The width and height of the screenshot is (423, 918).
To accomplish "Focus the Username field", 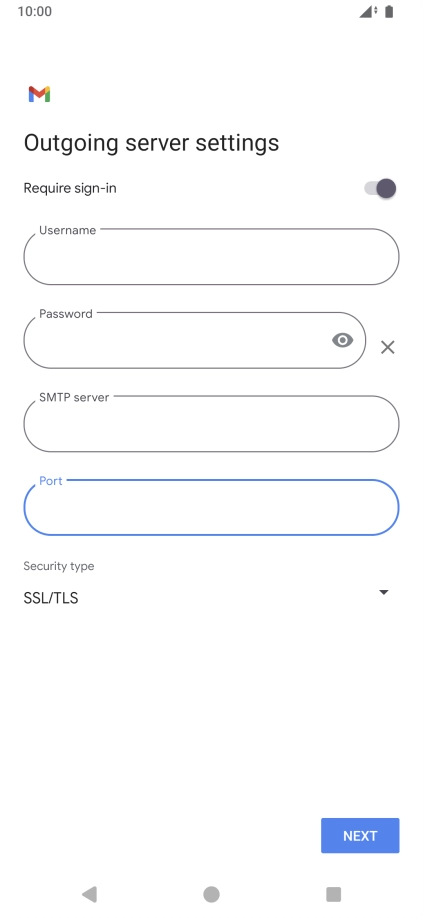I will pyautogui.click(x=211, y=256).
